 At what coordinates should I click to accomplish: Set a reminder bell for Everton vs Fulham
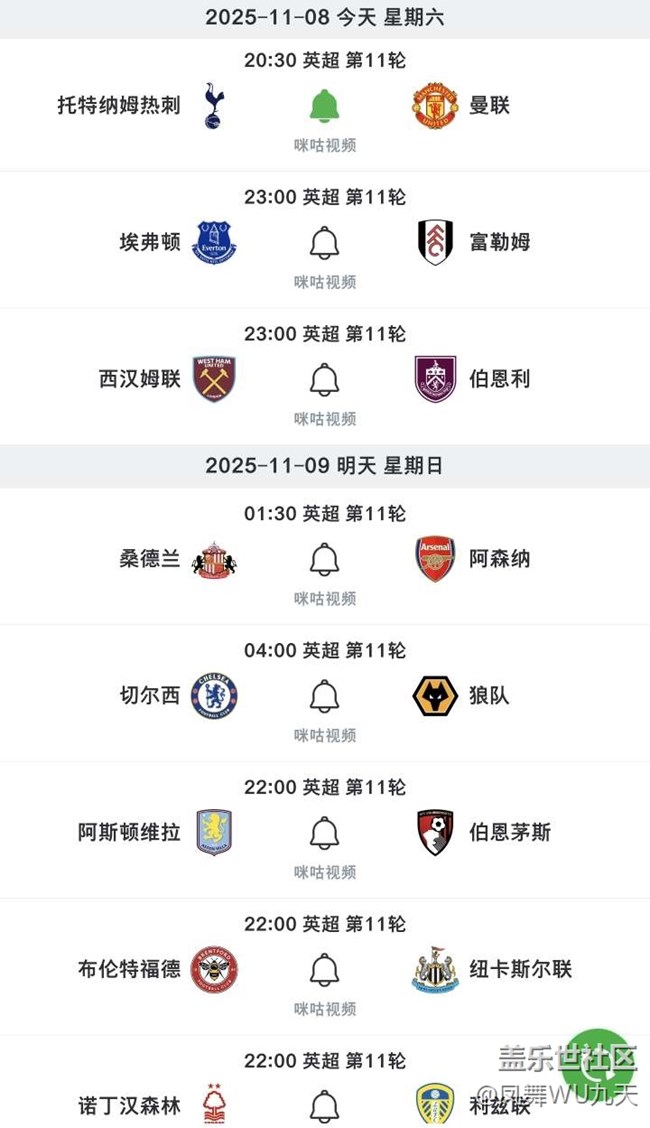pos(324,242)
